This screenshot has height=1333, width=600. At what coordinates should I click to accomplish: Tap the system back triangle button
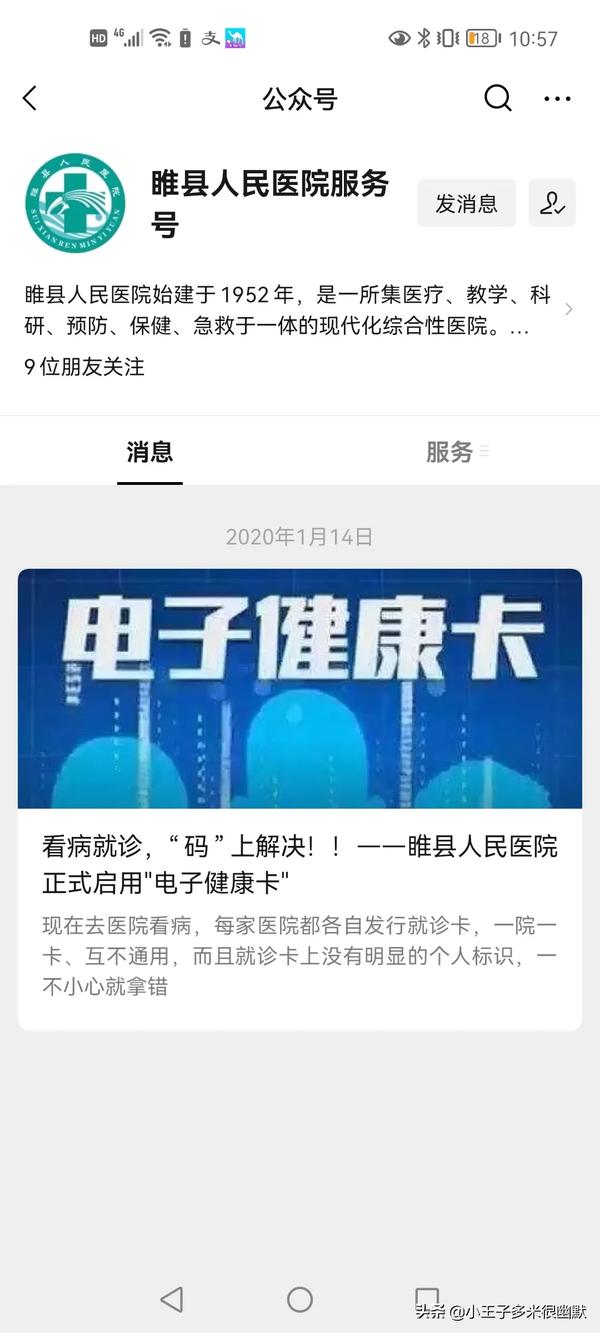(x=172, y=1299)
